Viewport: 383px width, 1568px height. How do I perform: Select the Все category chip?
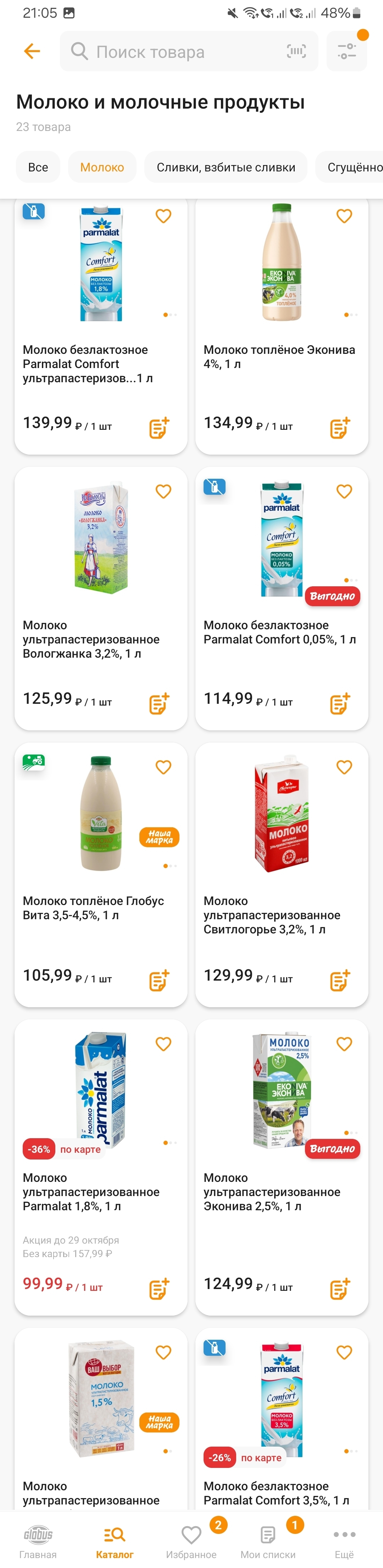coord(38,168)
